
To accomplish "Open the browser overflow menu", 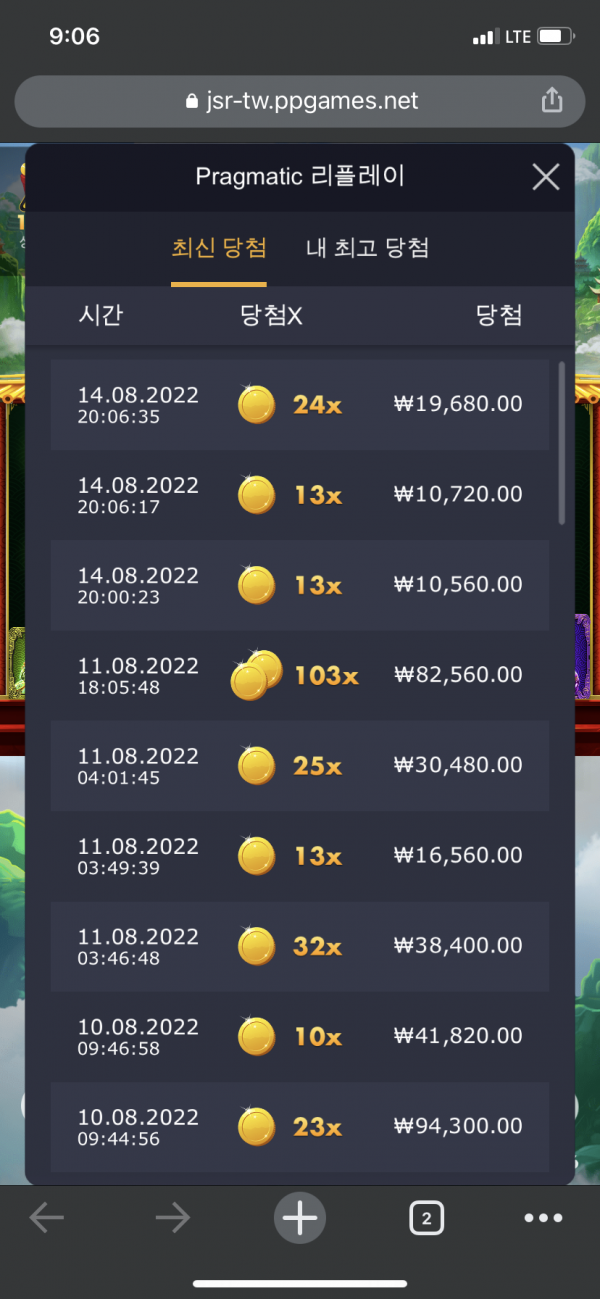I will (x=544, y=1218).
